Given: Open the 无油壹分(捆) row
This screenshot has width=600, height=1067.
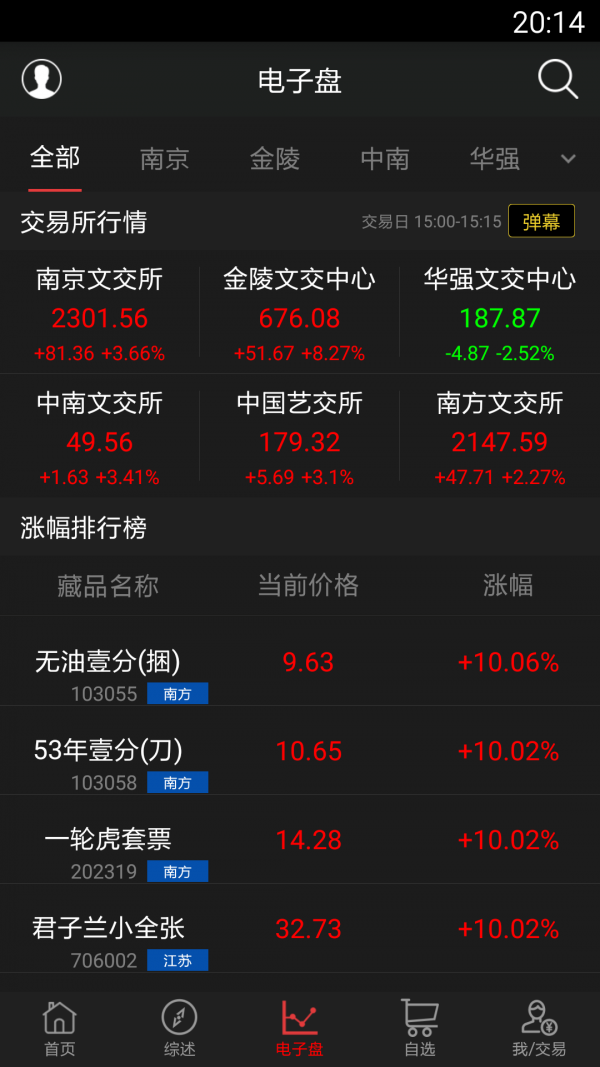Looking at the screenshot, I should tap(300, 661).
